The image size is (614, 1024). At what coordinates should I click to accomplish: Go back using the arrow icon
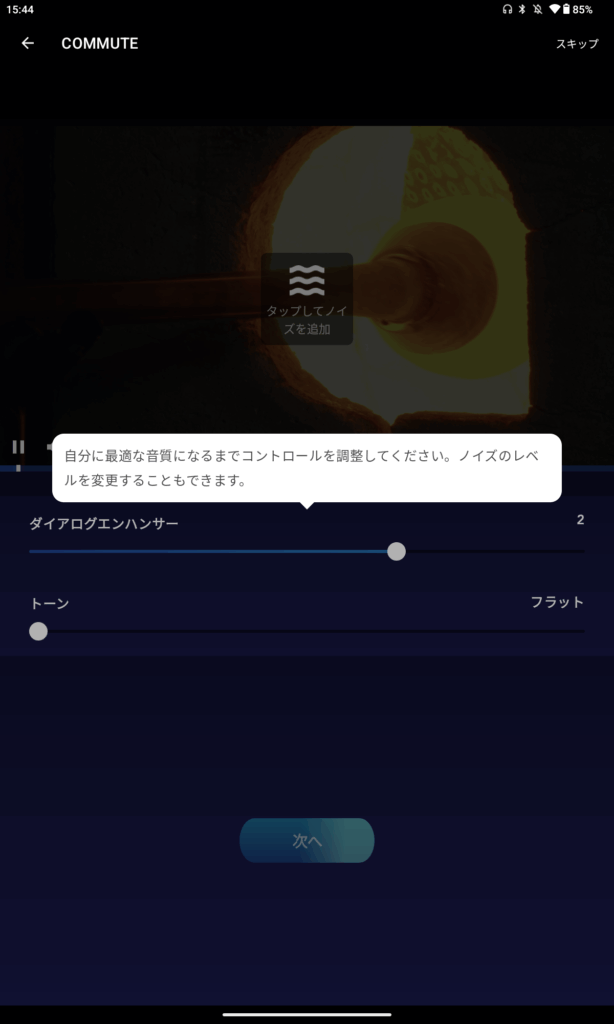click(x=28, y=43)
